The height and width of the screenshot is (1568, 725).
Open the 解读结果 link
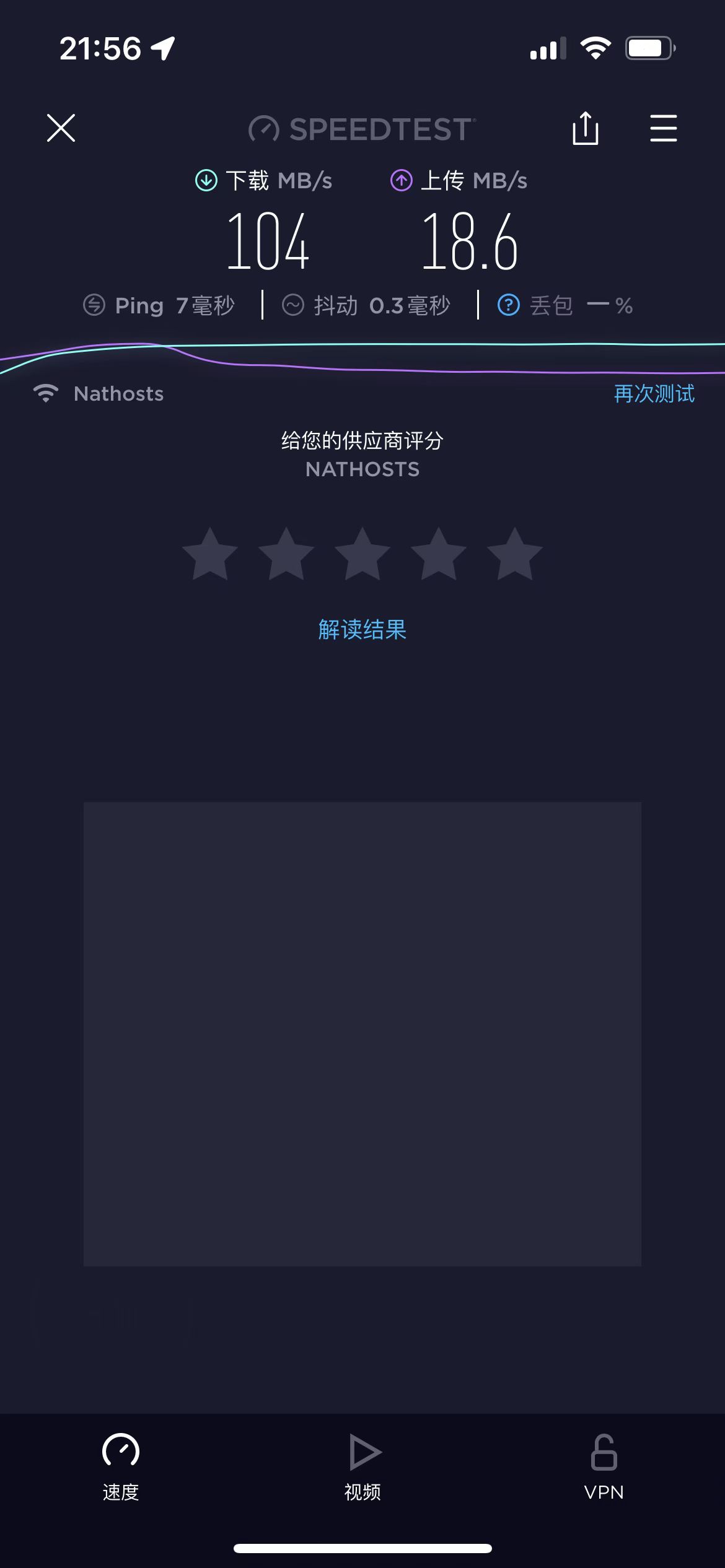[362, 630]
